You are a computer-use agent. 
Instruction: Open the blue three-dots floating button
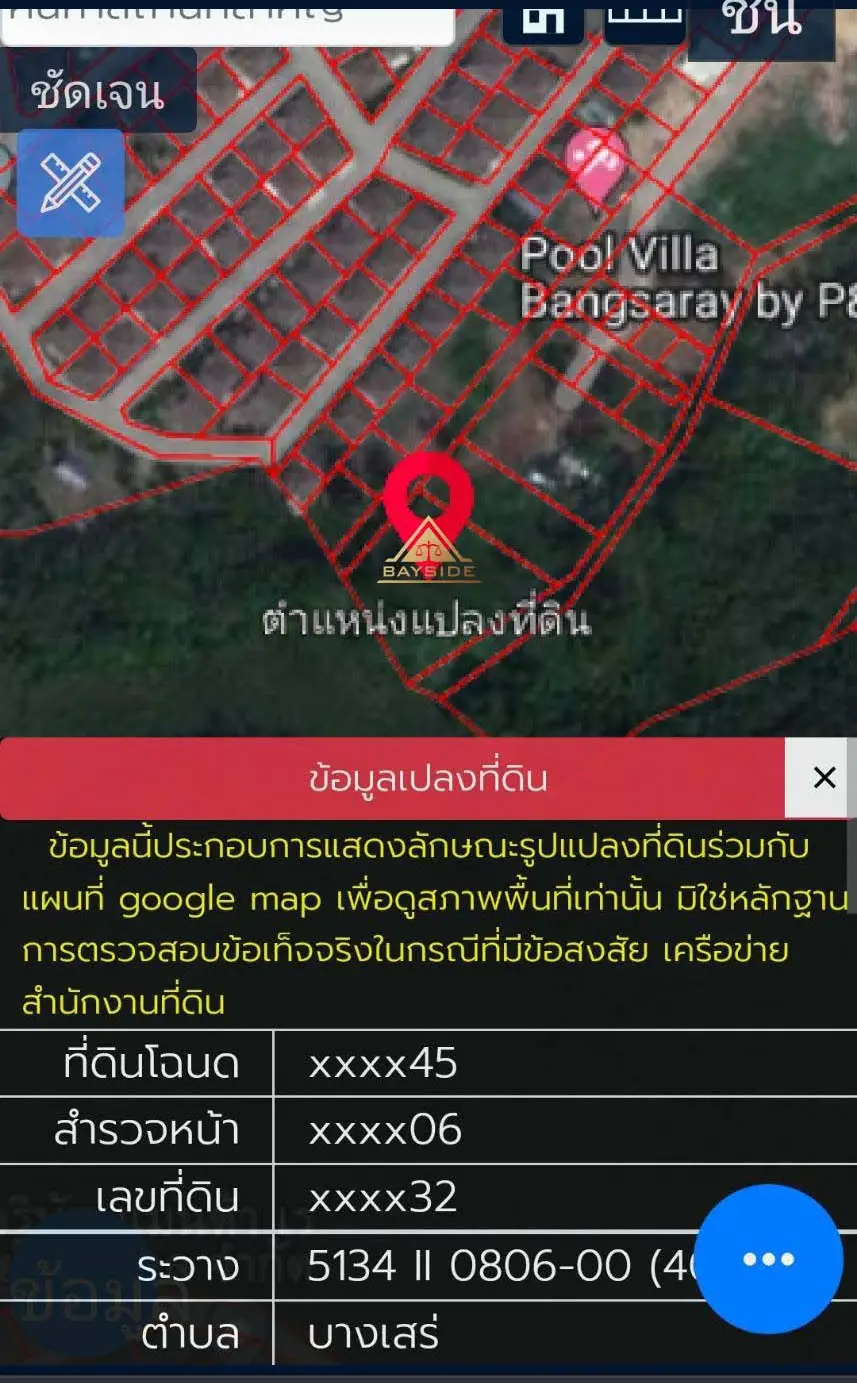click(768, 1259)
